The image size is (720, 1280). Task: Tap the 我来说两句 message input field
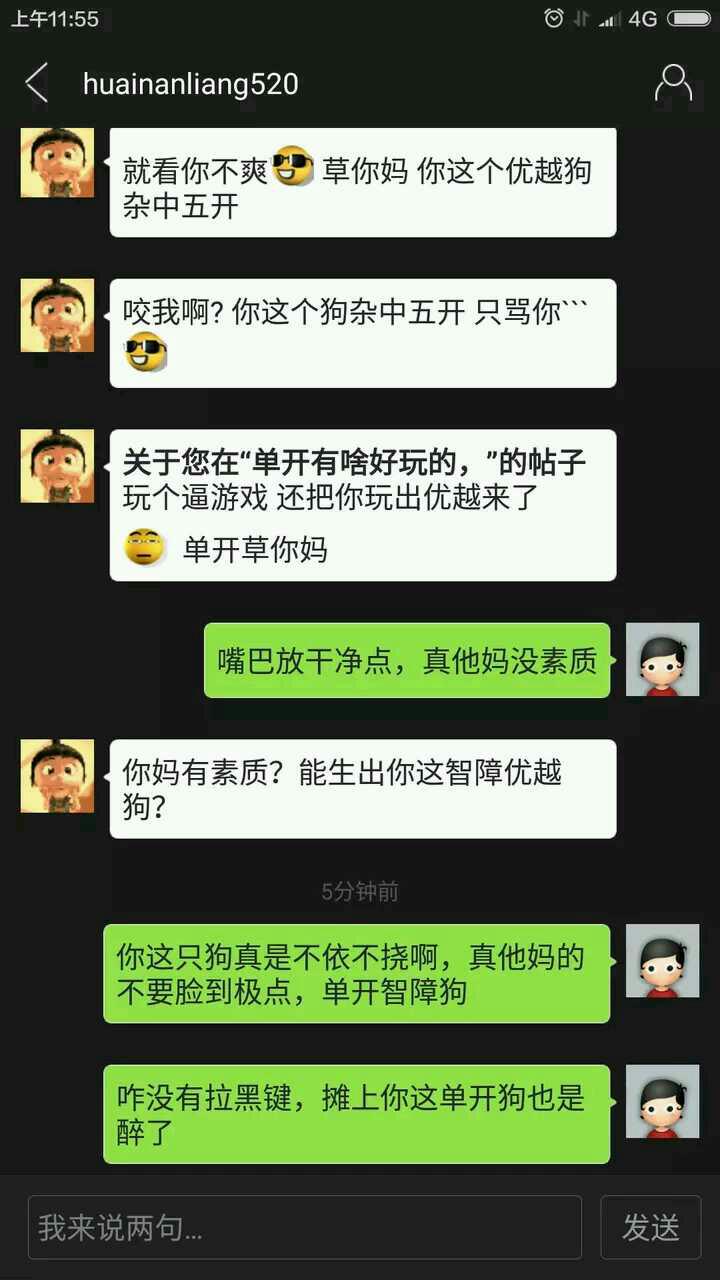(304, 1227)
